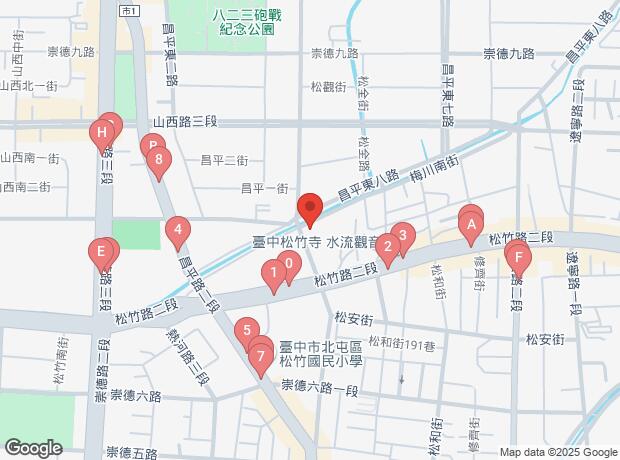Image resolution: width=620 pixels, height=460 pixels.
Task: Tap marker H on the map
Action: pos(101,132)
